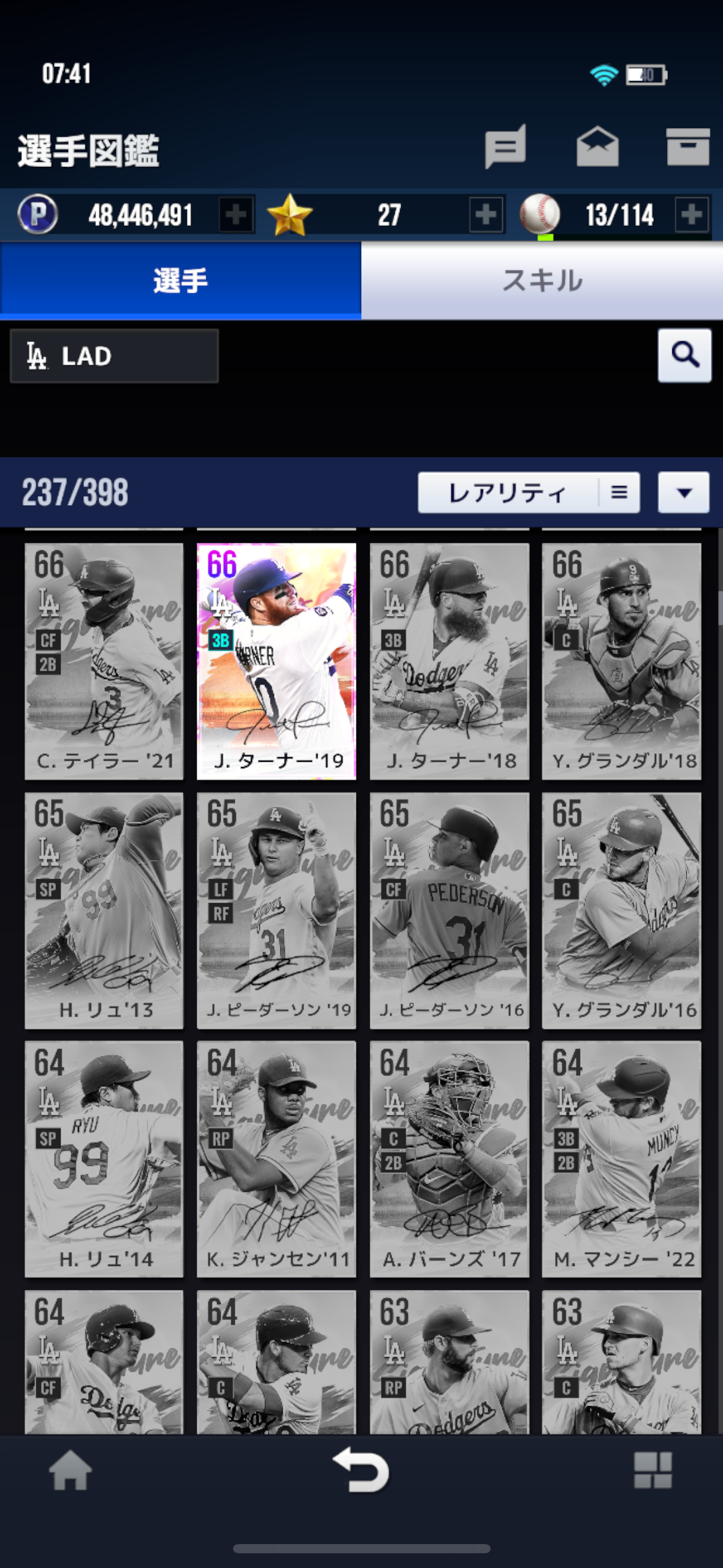The height and width of the screenshot is (1568, 723).
Task: Open the mail inbox icon
Action: click(597, 147)
